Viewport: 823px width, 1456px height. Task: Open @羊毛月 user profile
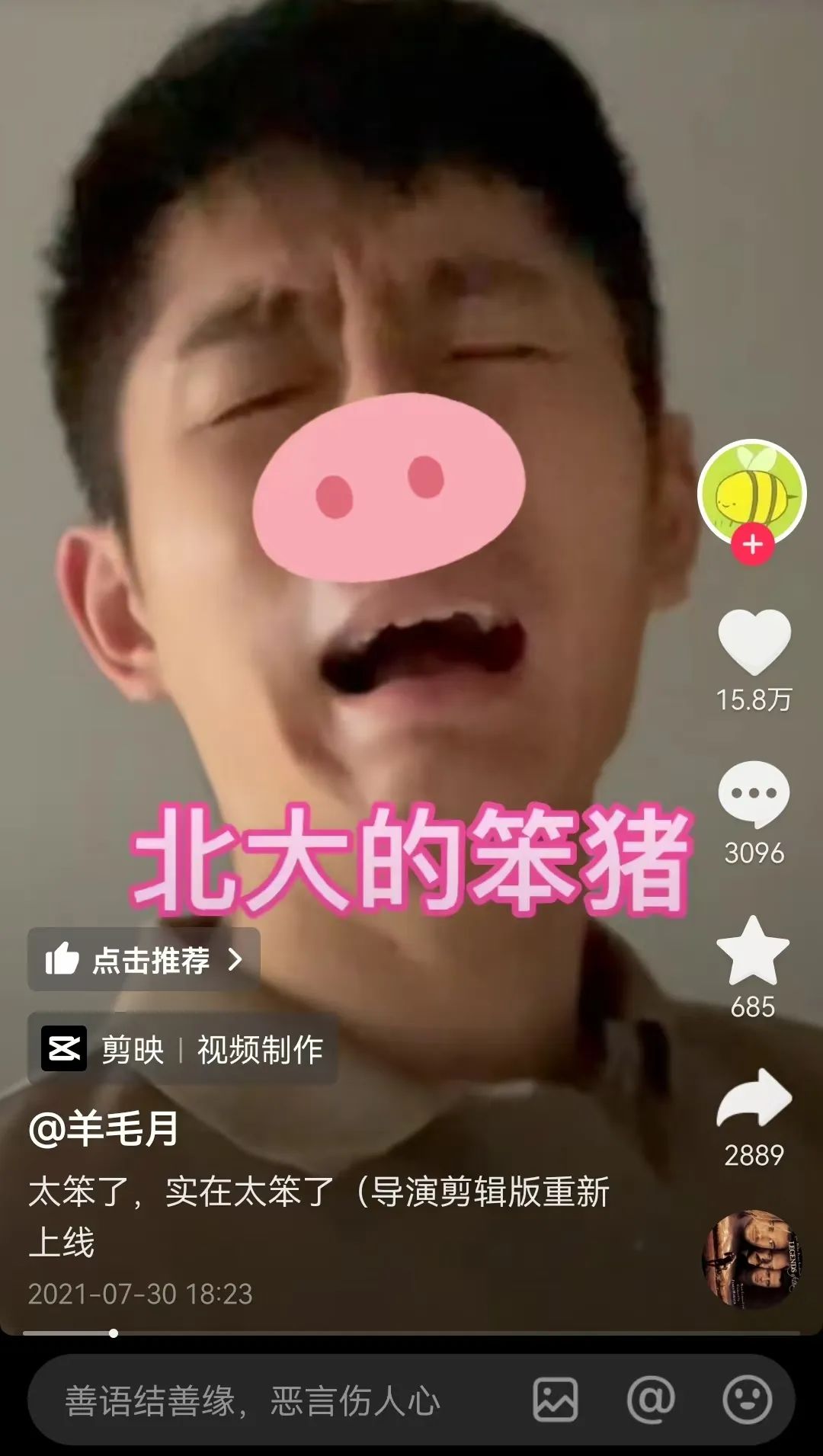point(104,1128)
